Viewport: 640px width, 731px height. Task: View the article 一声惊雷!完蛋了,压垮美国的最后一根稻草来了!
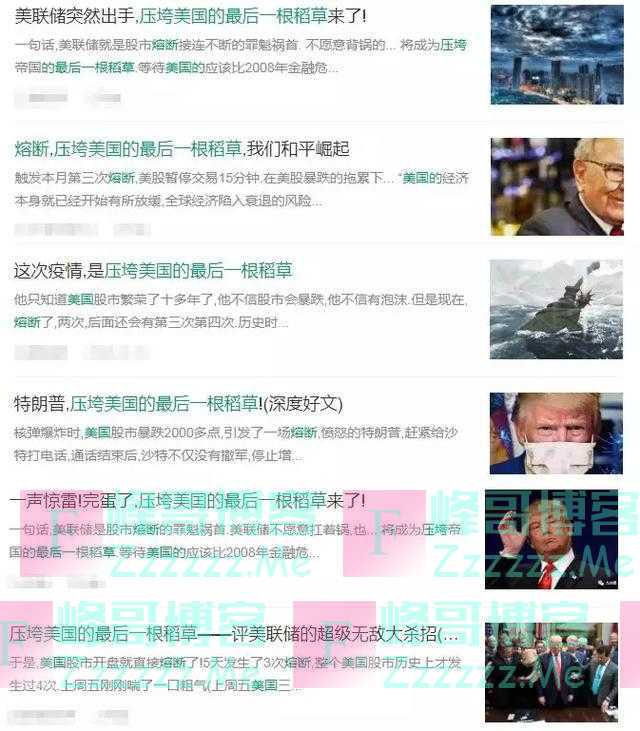point(188,500)
